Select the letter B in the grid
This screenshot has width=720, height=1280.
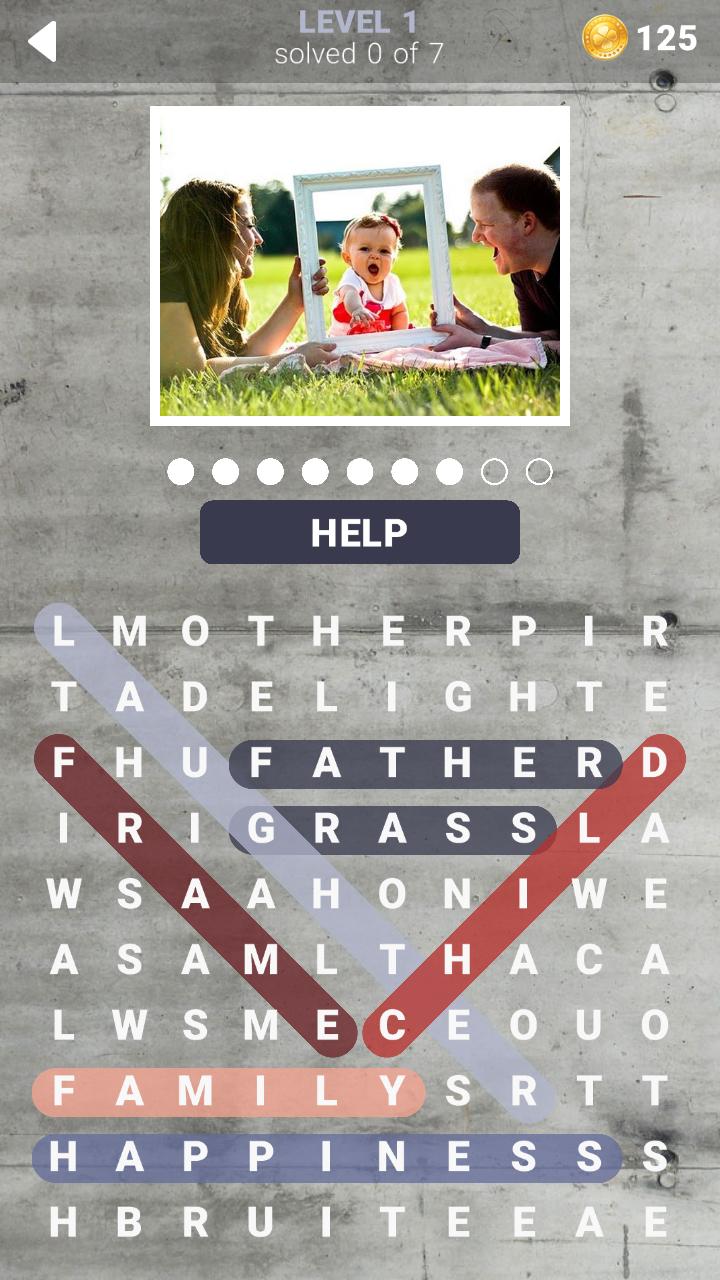tap(130, 1222)
